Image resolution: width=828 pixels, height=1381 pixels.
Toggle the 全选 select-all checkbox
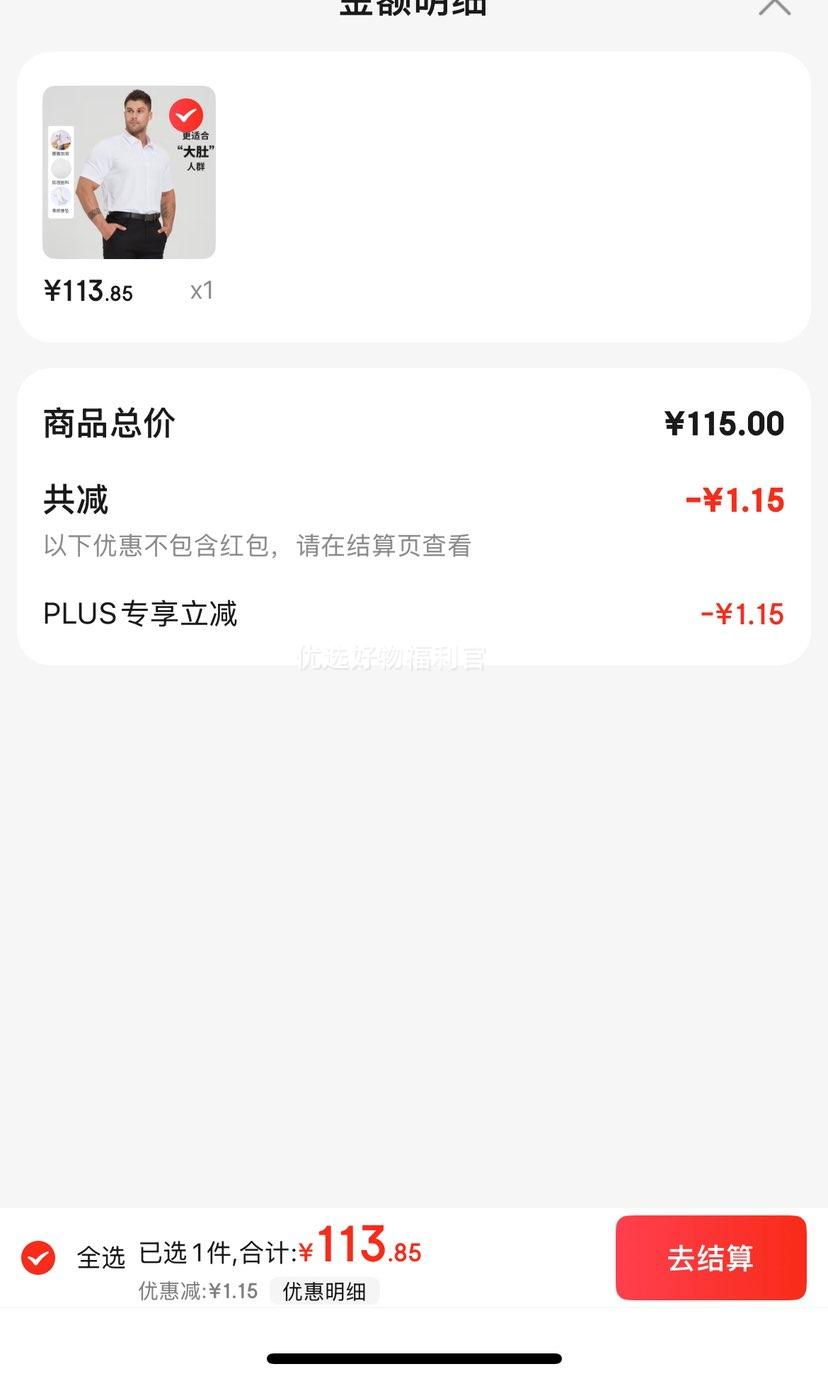pos(38,1257)
